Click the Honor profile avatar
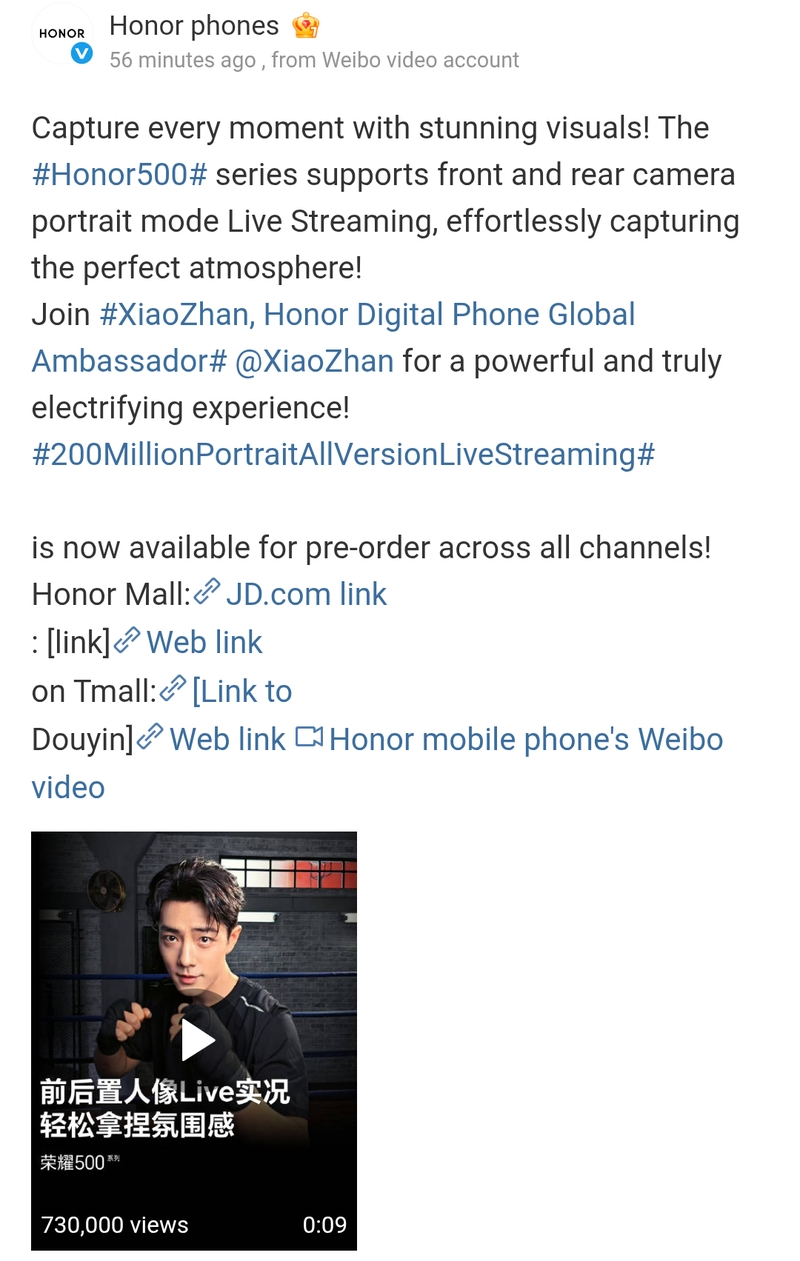Image resolution: width=800 pixels, height=1261 pixels. point(62,34)
